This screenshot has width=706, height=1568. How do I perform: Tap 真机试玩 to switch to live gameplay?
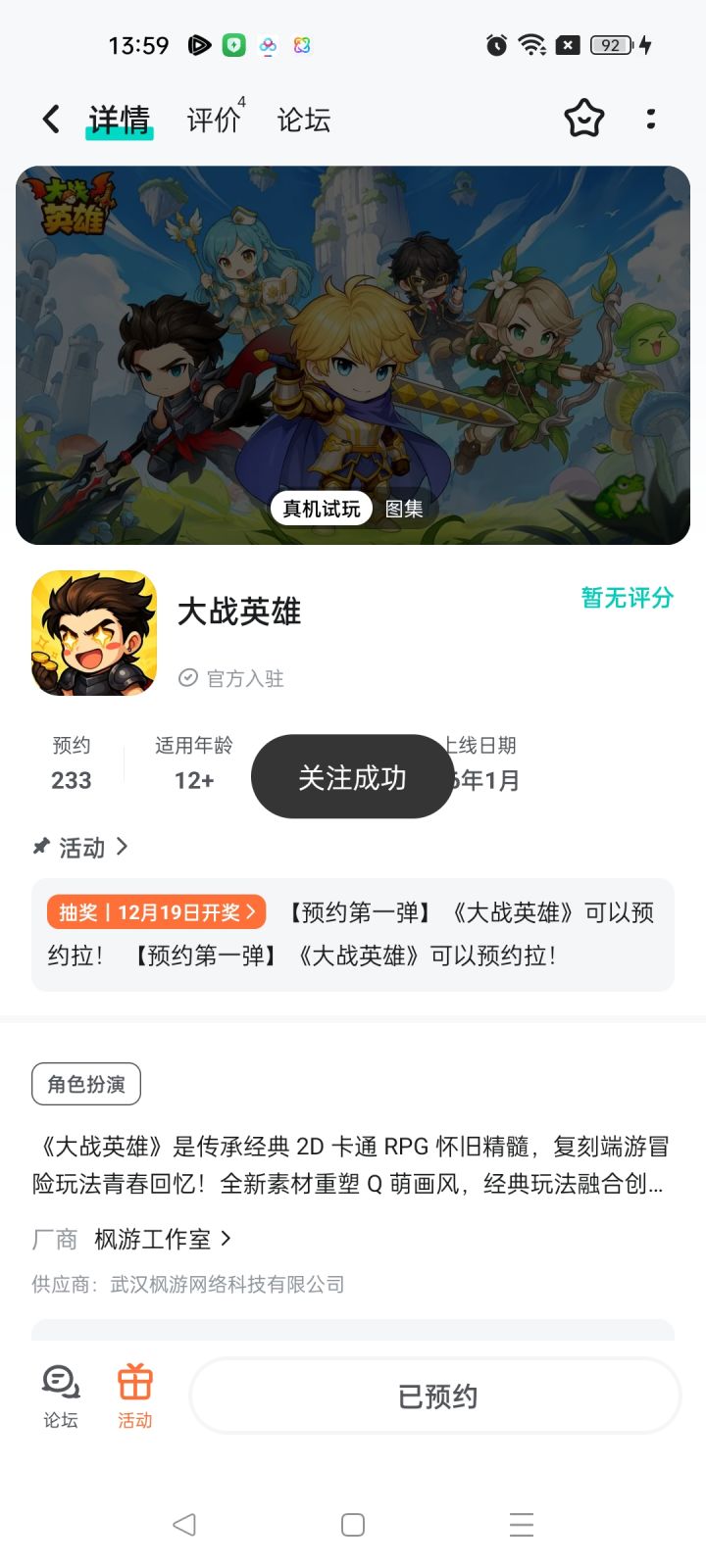[320, 509]
